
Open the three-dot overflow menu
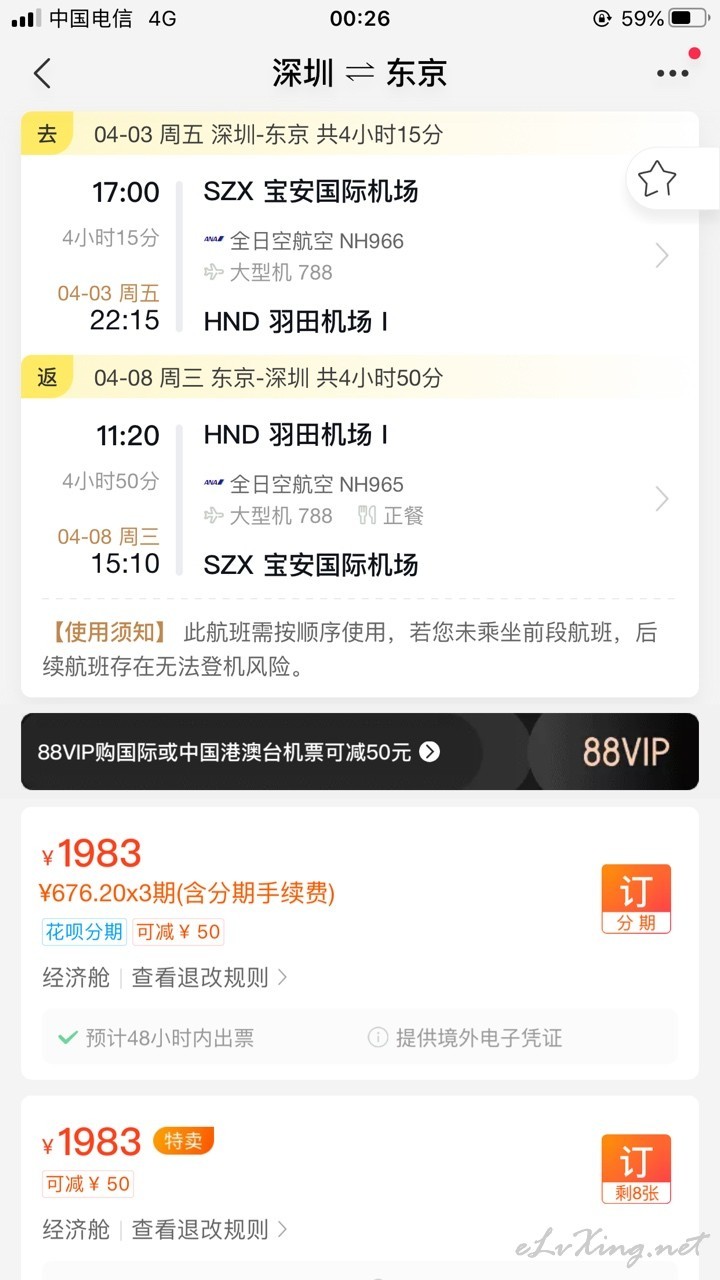pyautogui.click(x=673, y=73)
